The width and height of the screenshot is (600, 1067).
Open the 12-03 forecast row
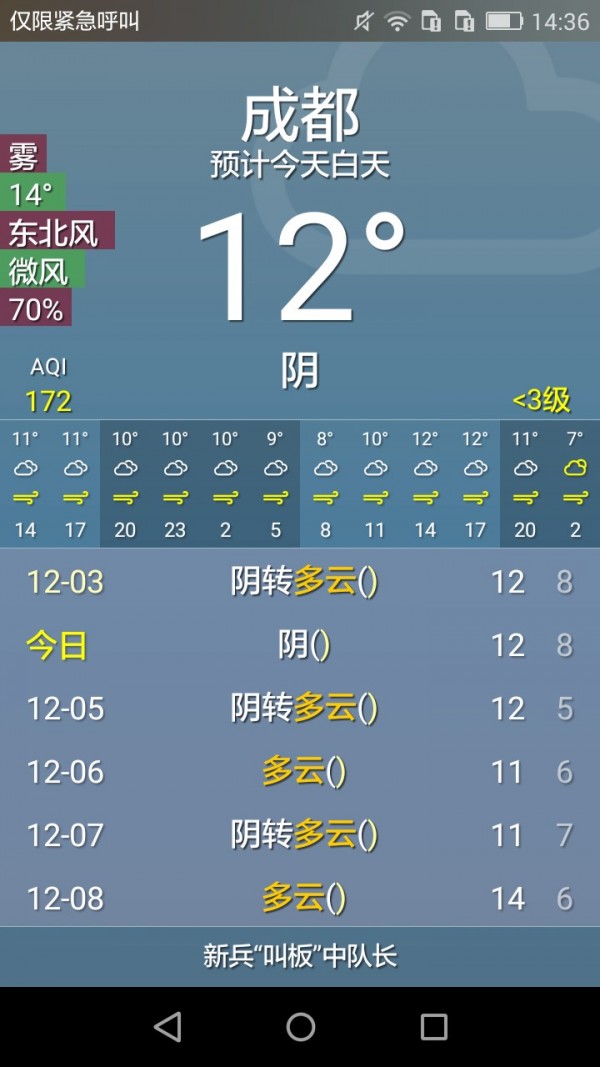pyautogui.click(x=300, y=581)
